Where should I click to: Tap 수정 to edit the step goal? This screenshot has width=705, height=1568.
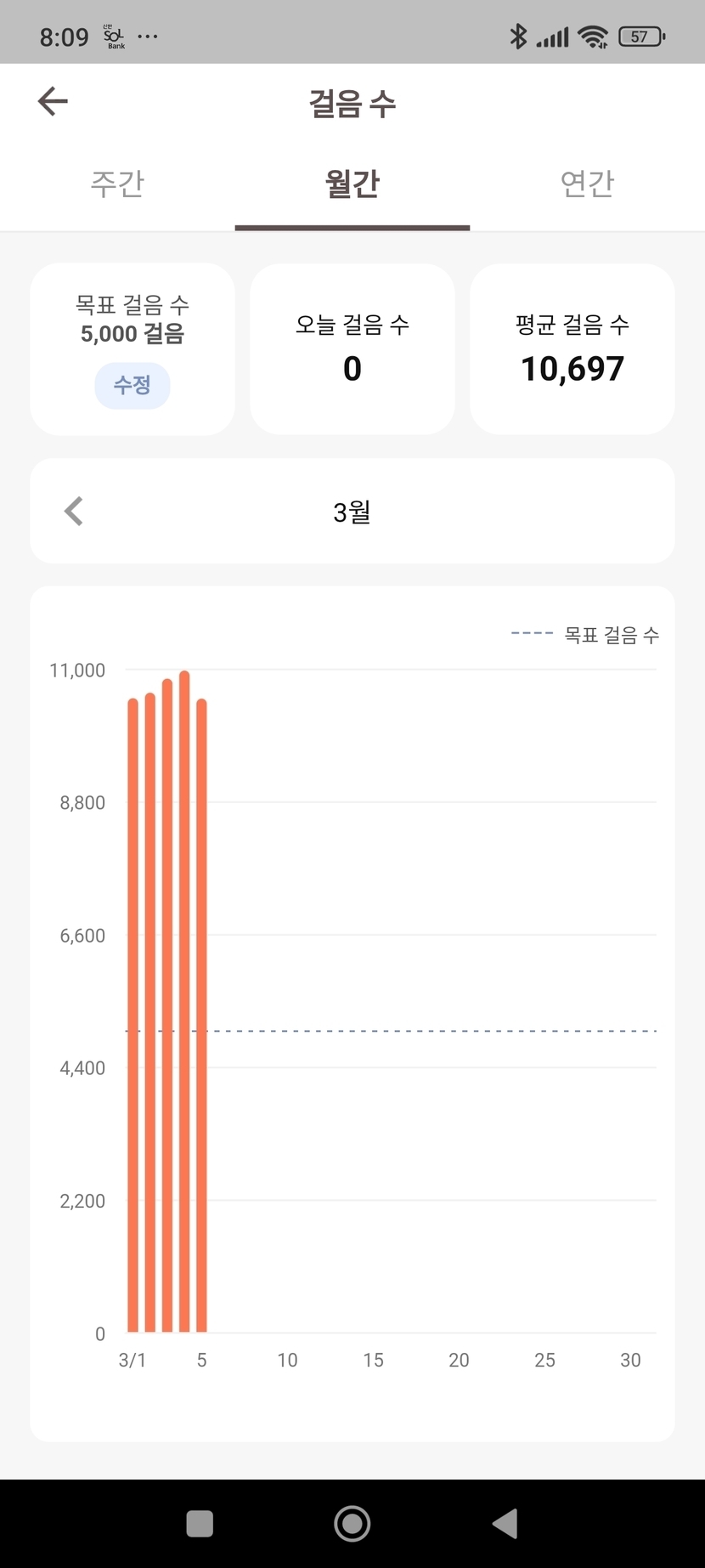[x=133, y=386]
